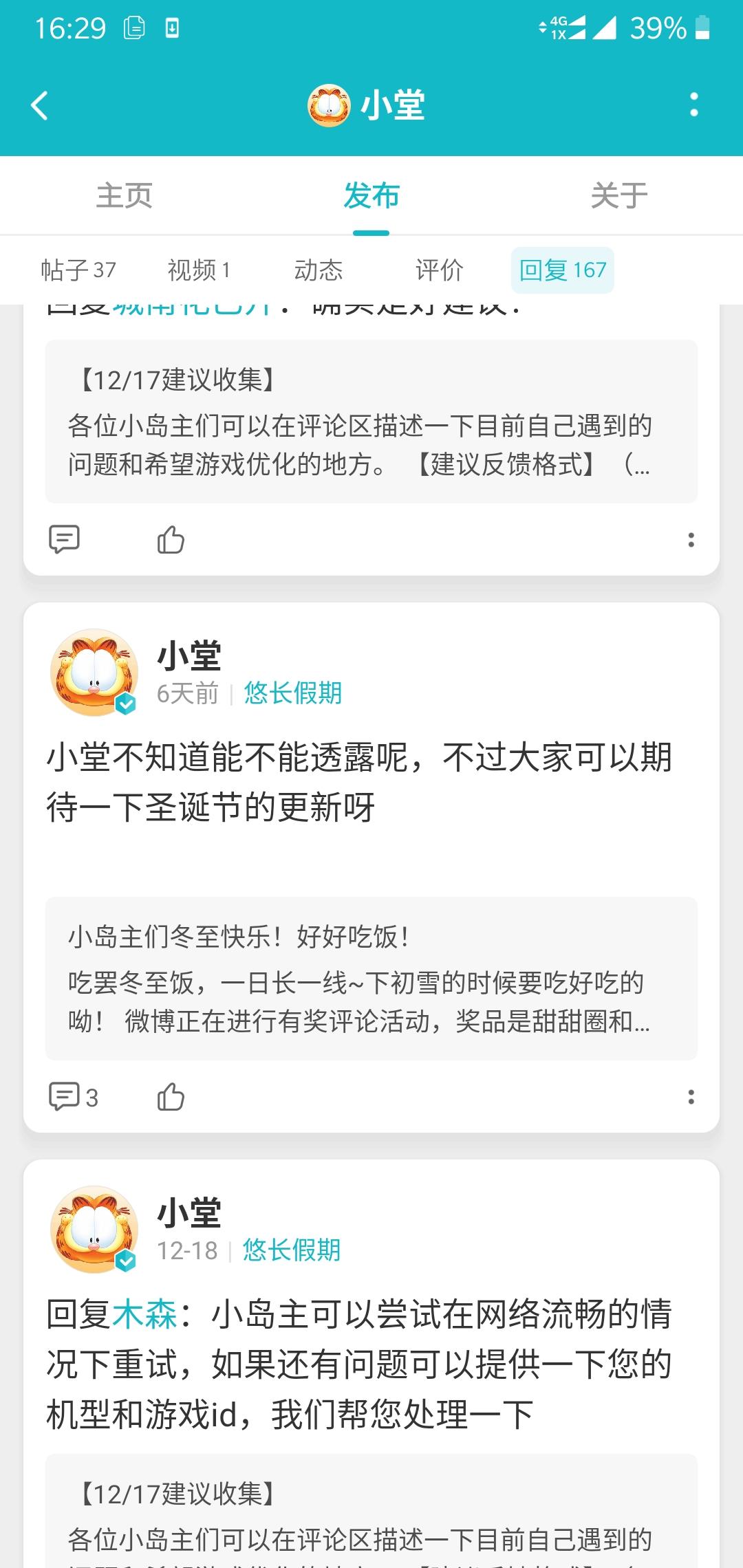Image resolution: width=743 pixels, height=1568 pixels.
Task: Open the overflow menu in the header
Action: pos(693,105)
